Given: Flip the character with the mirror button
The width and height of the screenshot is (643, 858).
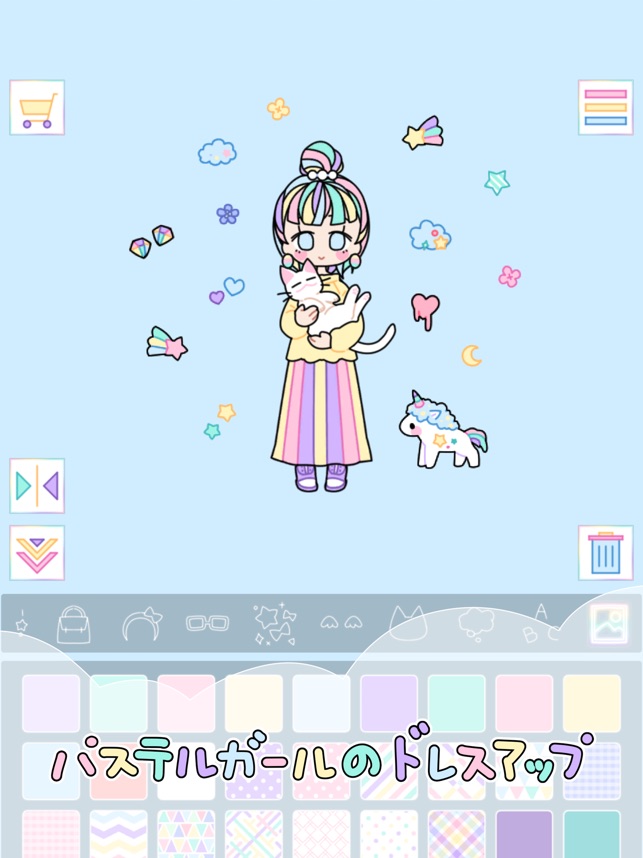Looking at the screenshot, I should point(37,486).
